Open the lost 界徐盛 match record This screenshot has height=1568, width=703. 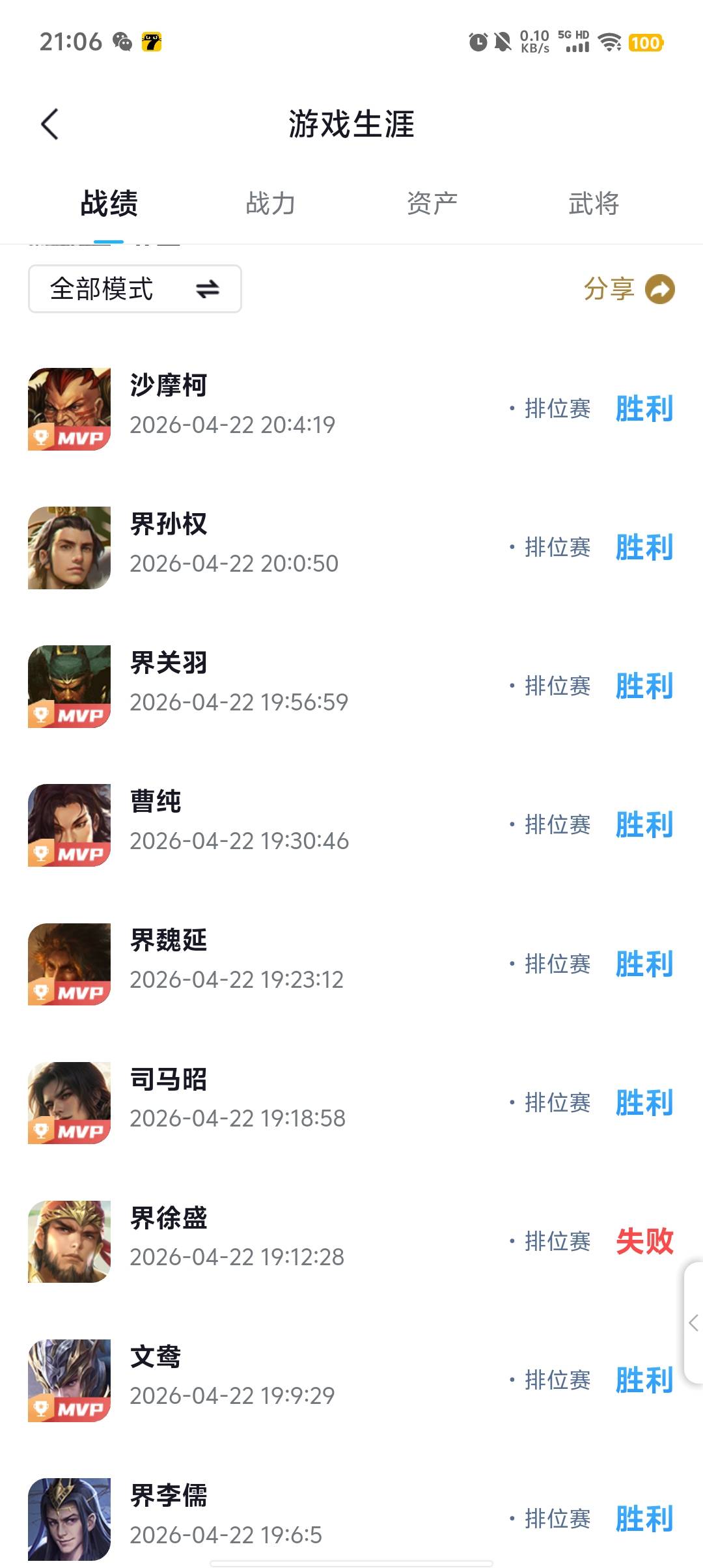coord(351,1241)
